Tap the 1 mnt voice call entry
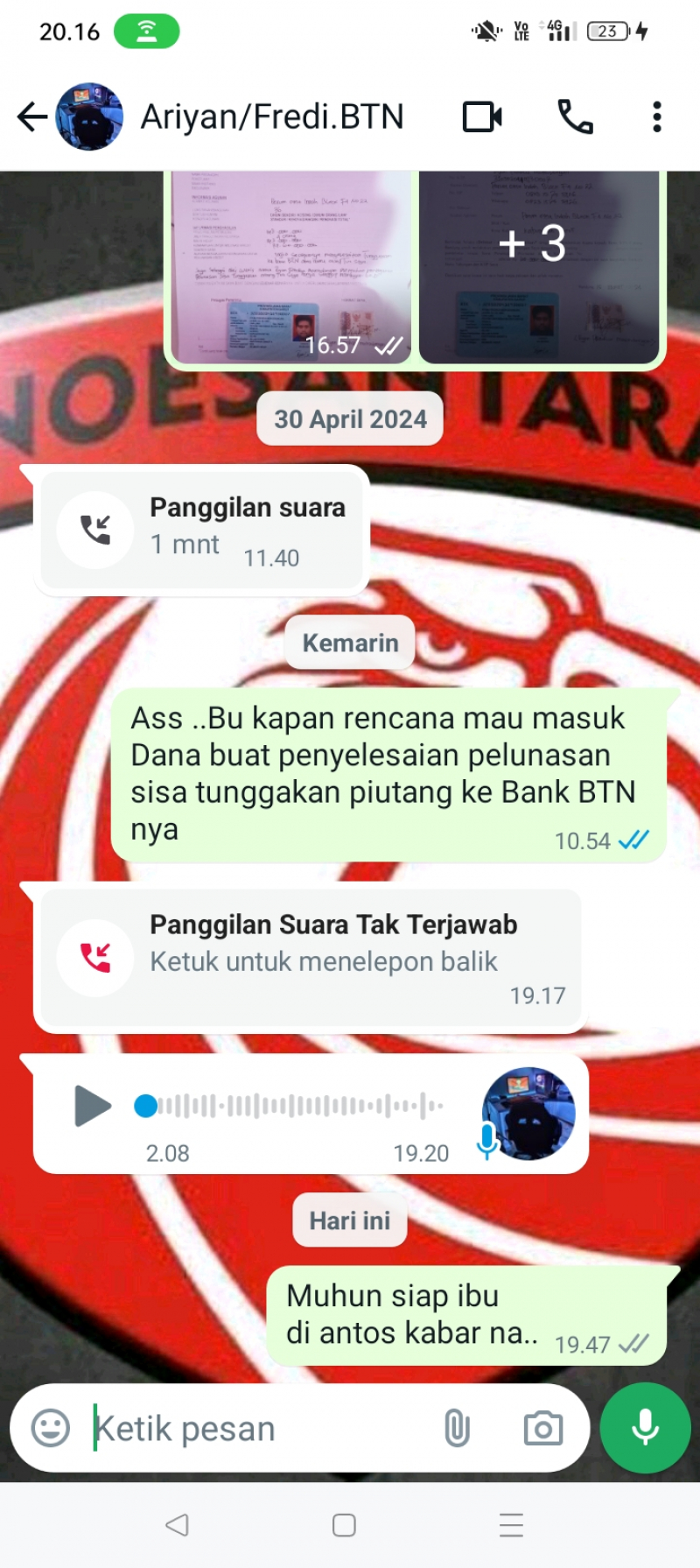This screenshot has width=700, height=1568. tap(201, 531)
